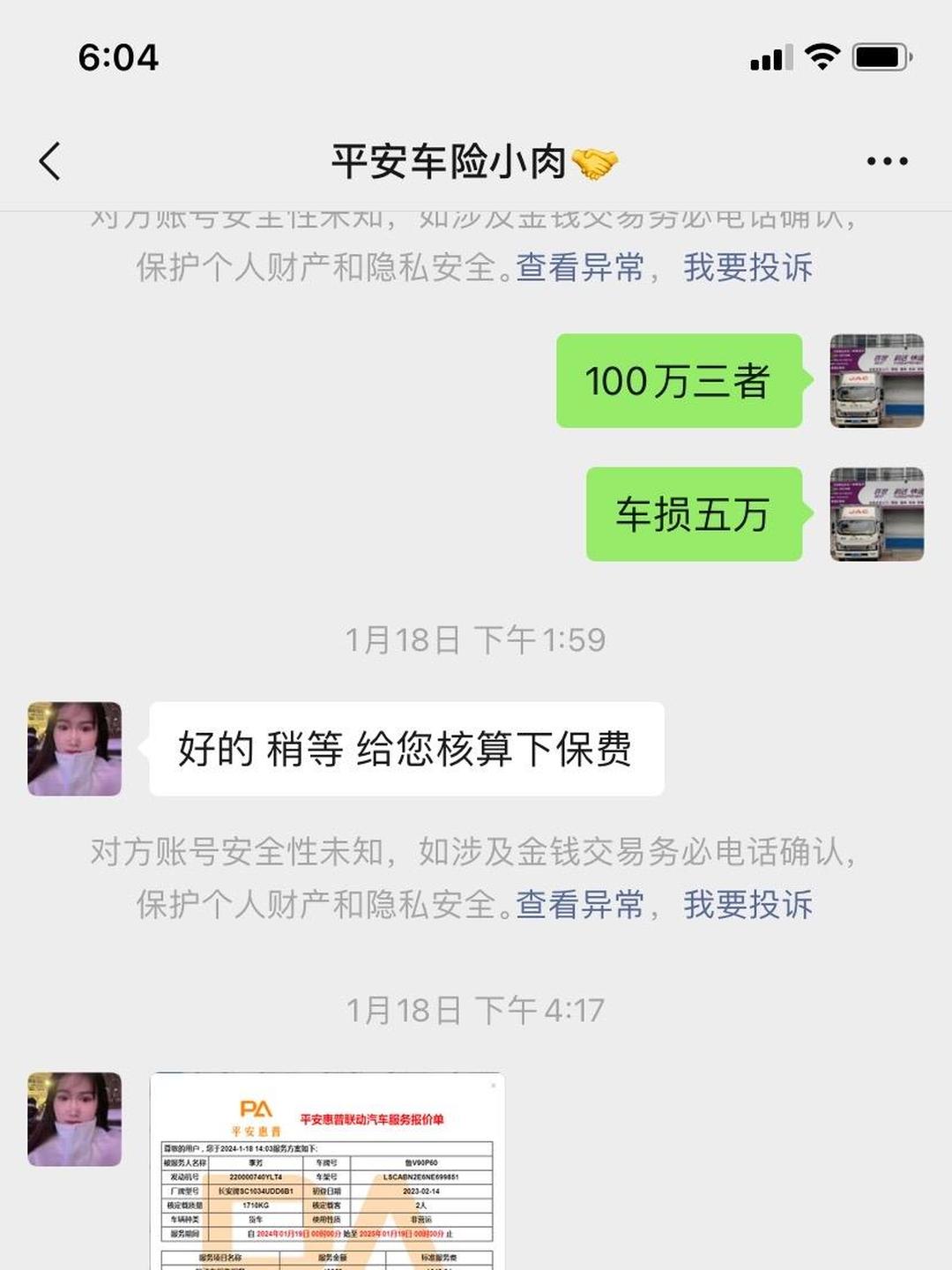Select the green 100万三者 message bubble

click(679, 381)
